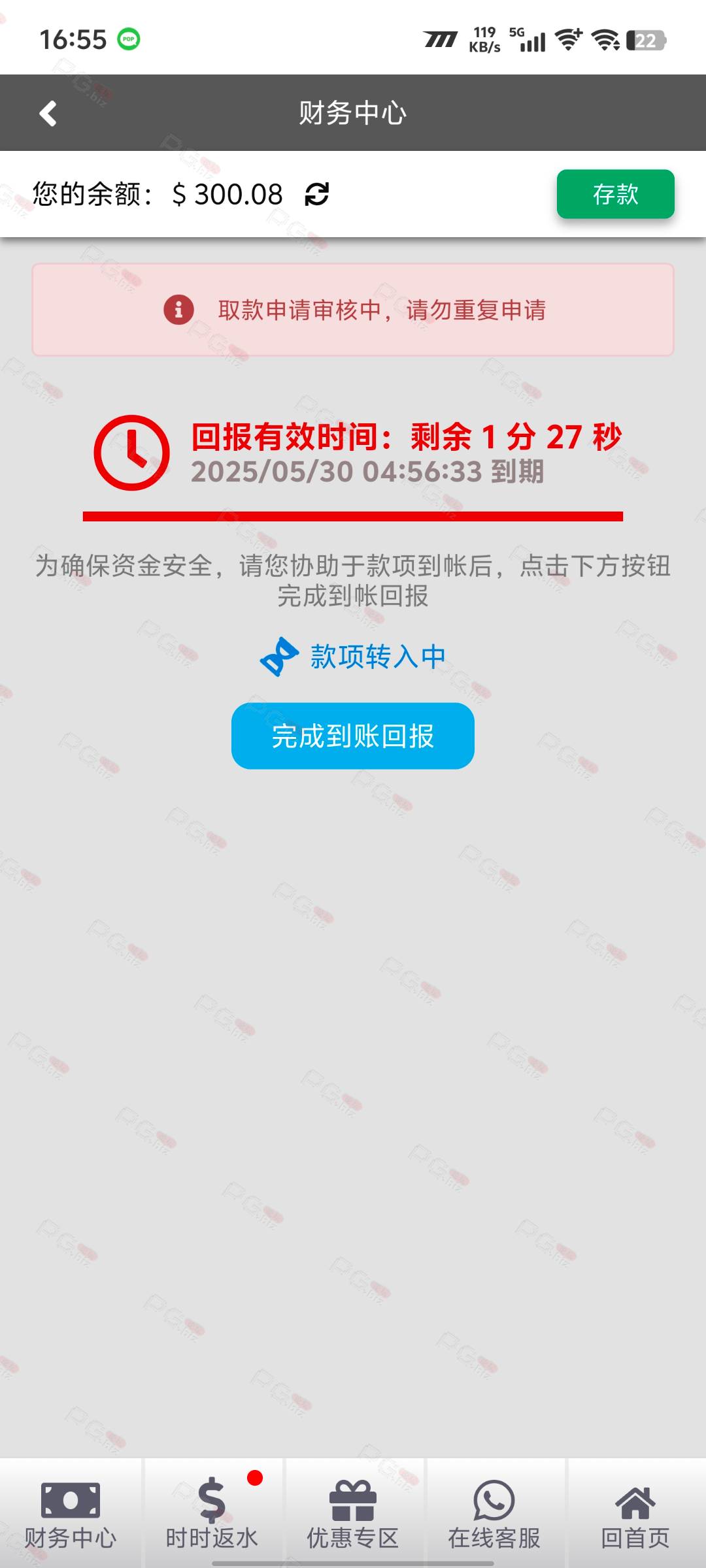Viewport: 706px width, 1568px height.
Task: Refresh the account balance
Action: pos(317,194)
